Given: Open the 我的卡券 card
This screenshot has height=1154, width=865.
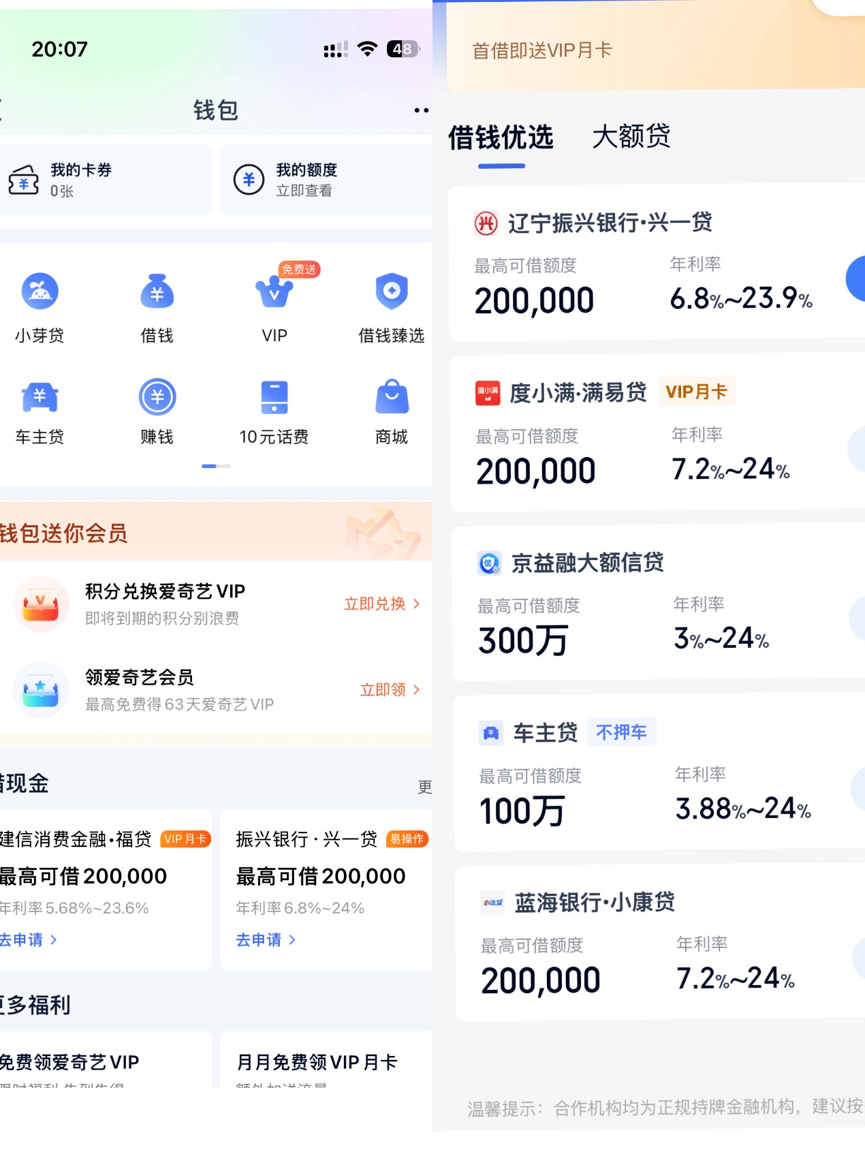Looking at the screenshot, I should click(x=105, y=180).
